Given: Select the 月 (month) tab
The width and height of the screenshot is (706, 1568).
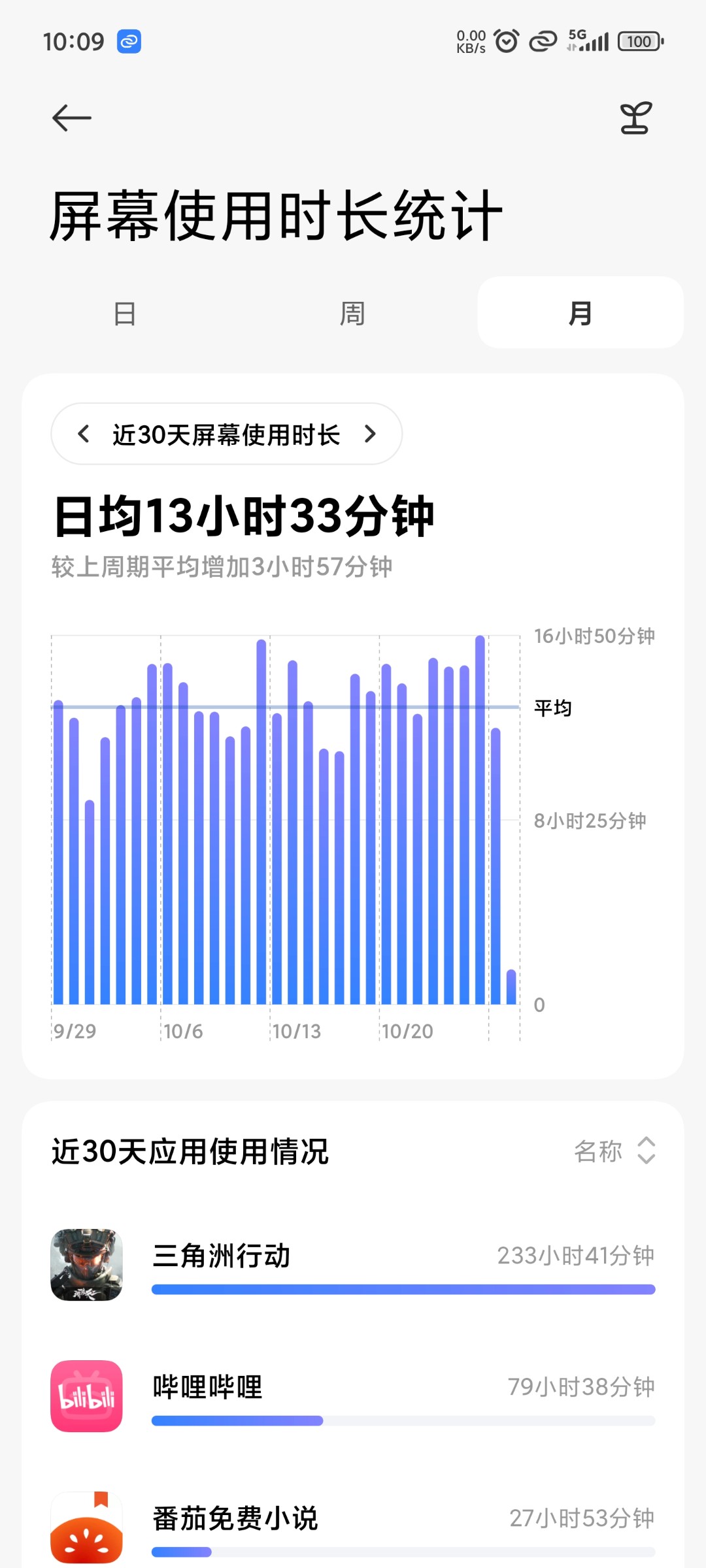Looking at the screenshot, I should [580, 314].
